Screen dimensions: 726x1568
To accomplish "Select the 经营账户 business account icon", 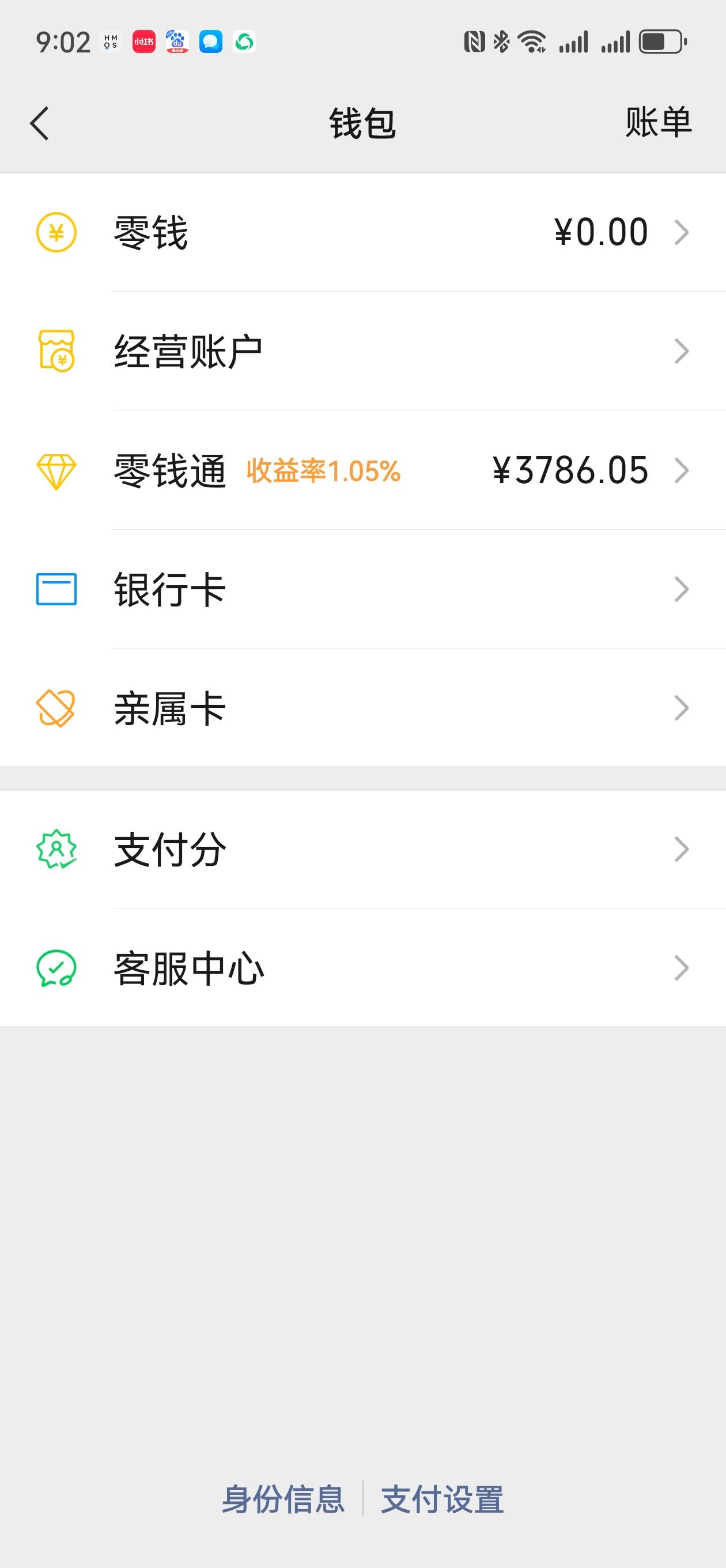I will pos(58,350).
